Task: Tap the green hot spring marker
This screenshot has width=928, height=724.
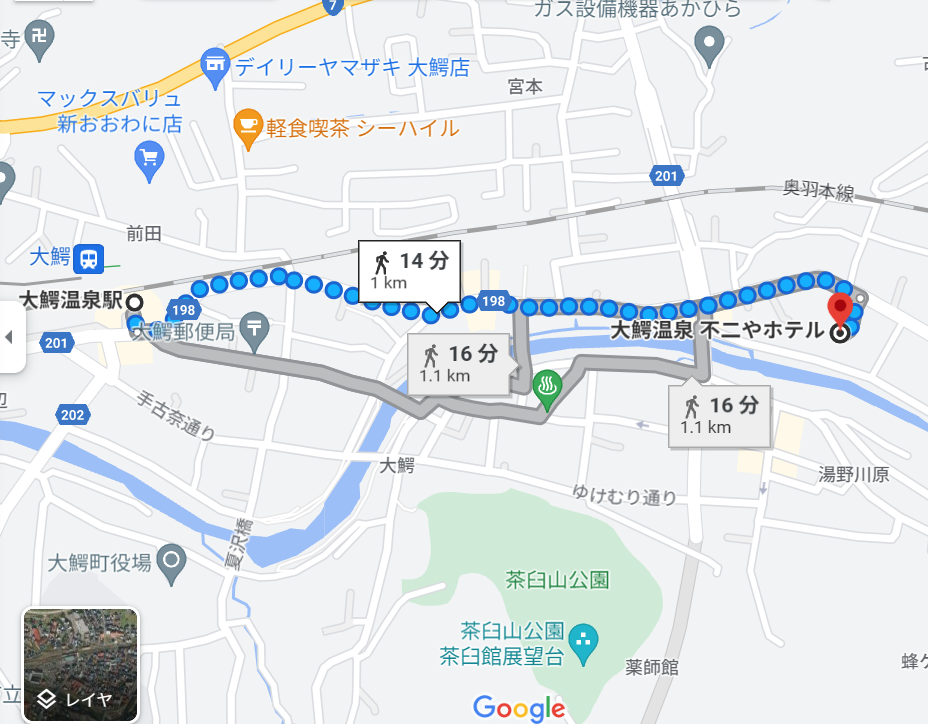Action: [547, 387]
